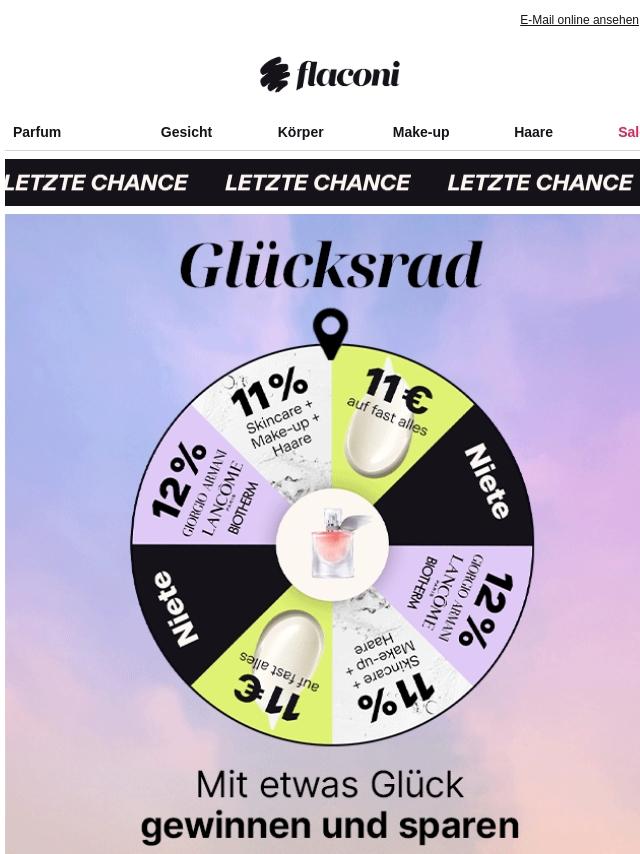Image resolution: width=640 pixels, height=854 pixels.
Task: Open the Letzte Chance banner
Action: point(322,183)
